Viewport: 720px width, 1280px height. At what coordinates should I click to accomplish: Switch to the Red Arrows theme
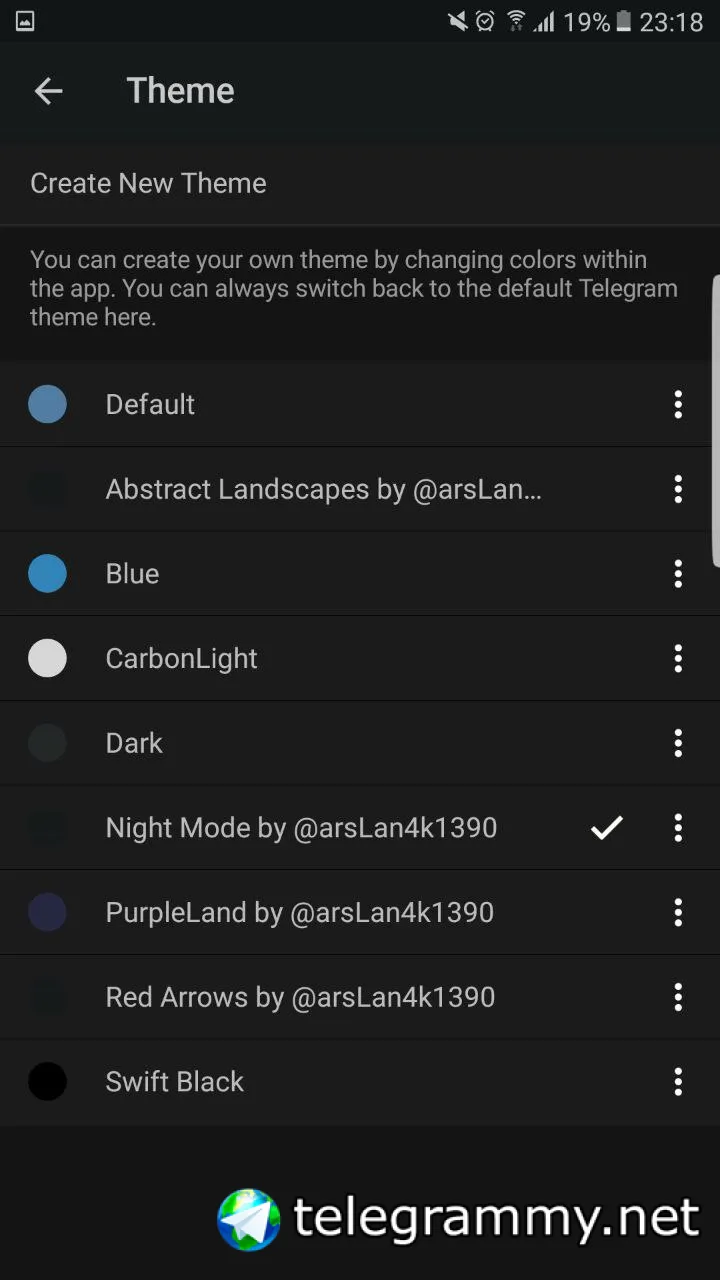(300, 997)
